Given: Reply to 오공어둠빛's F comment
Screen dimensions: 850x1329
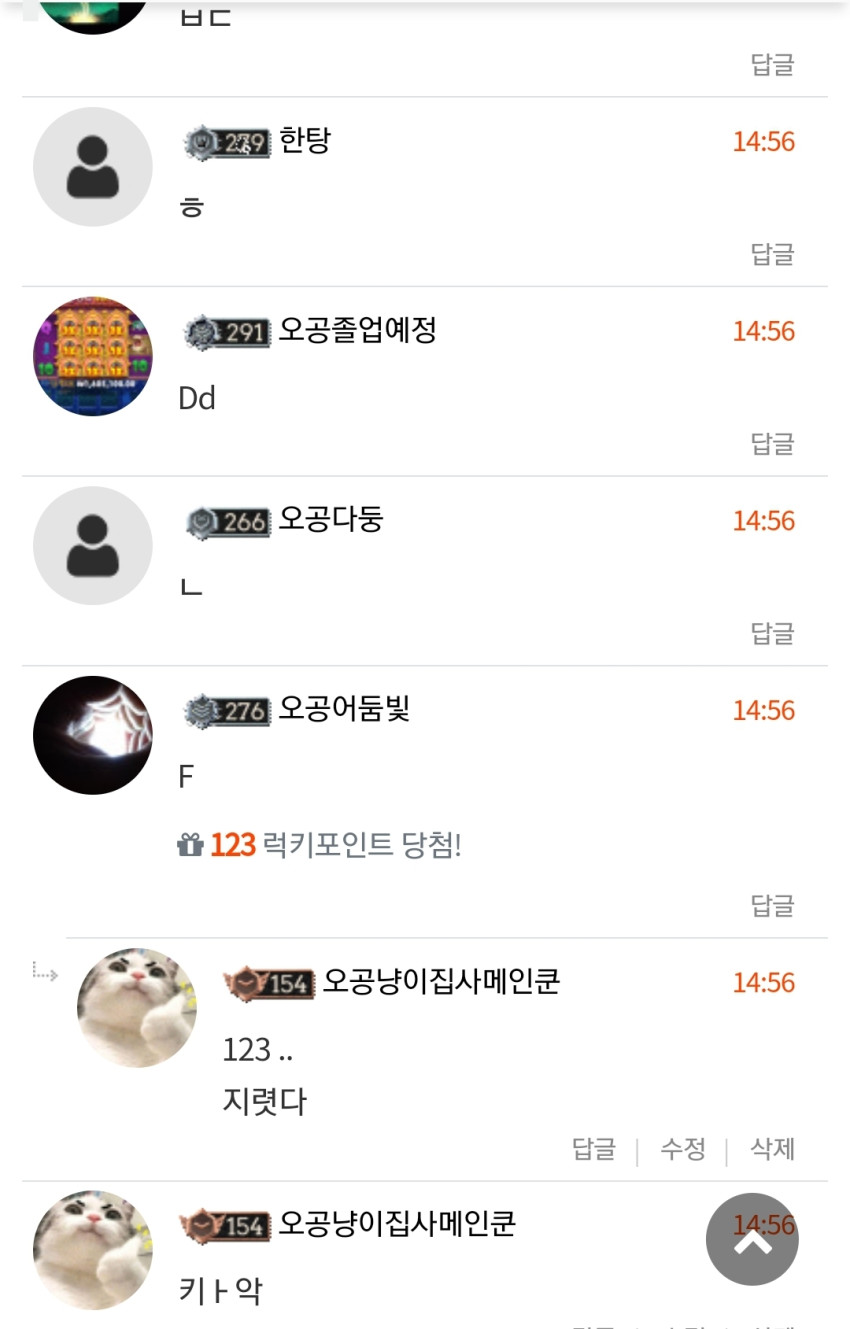Looking at the screenshot, I should tap(772, 906).
